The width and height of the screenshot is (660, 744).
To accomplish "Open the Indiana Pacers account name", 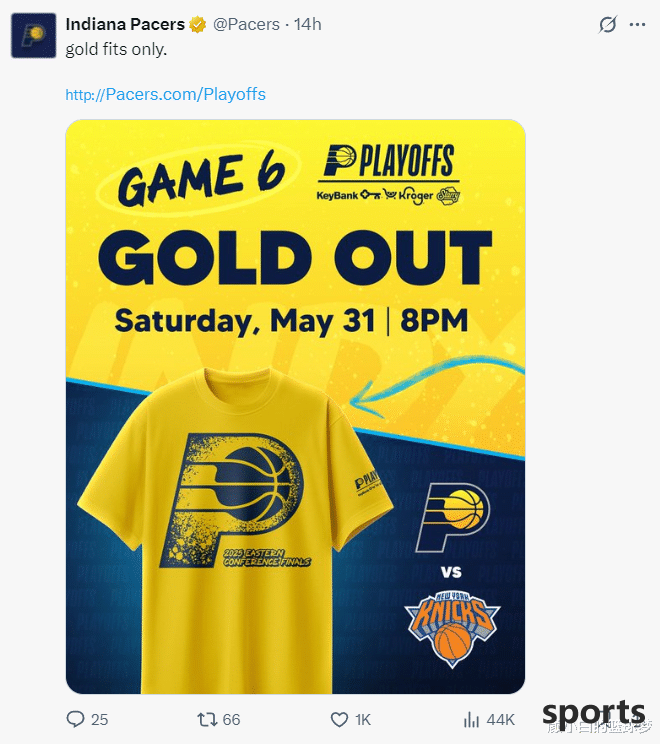I will 125,24.
